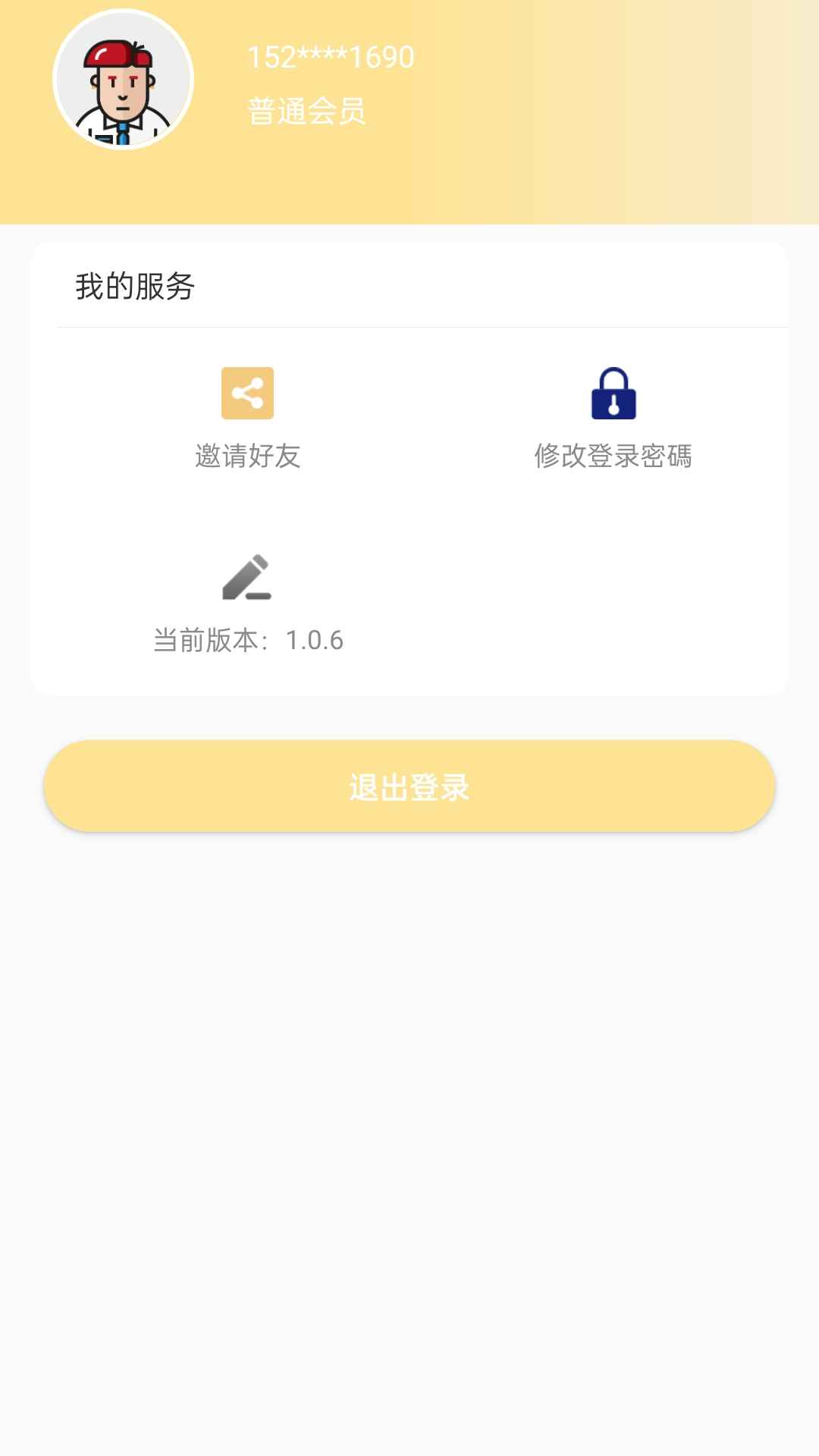Image resolution: width=819 pixels, height=1456 pixels.
Task: Click the 邀请好友 label
Action: click(x=247, y=457)
